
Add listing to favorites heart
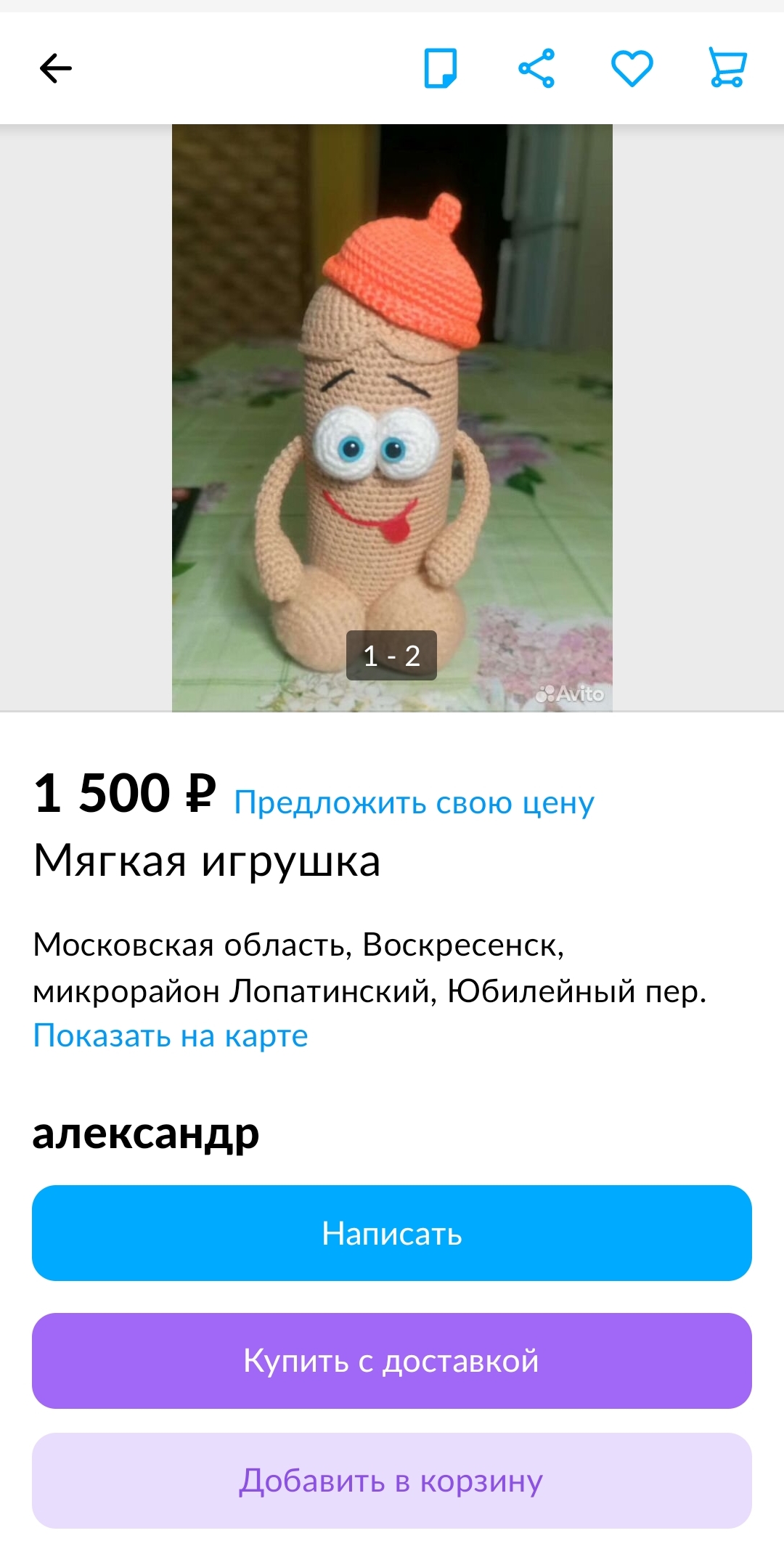click(x=632, y=69)
